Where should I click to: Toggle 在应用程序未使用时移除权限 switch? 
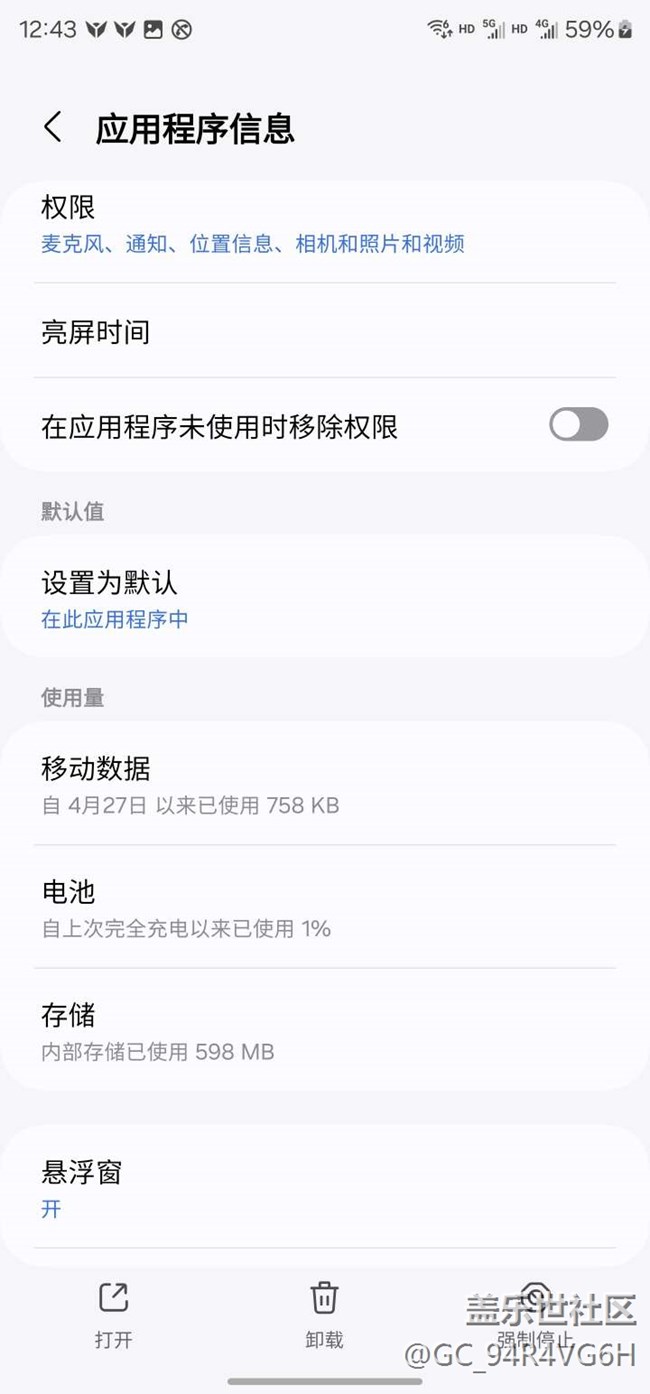click(x=578, y=425)
